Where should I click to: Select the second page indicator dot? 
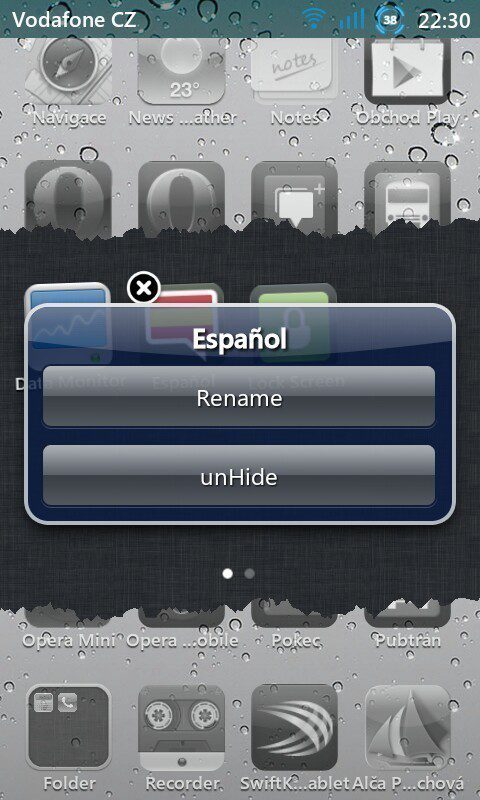point(249,573)
